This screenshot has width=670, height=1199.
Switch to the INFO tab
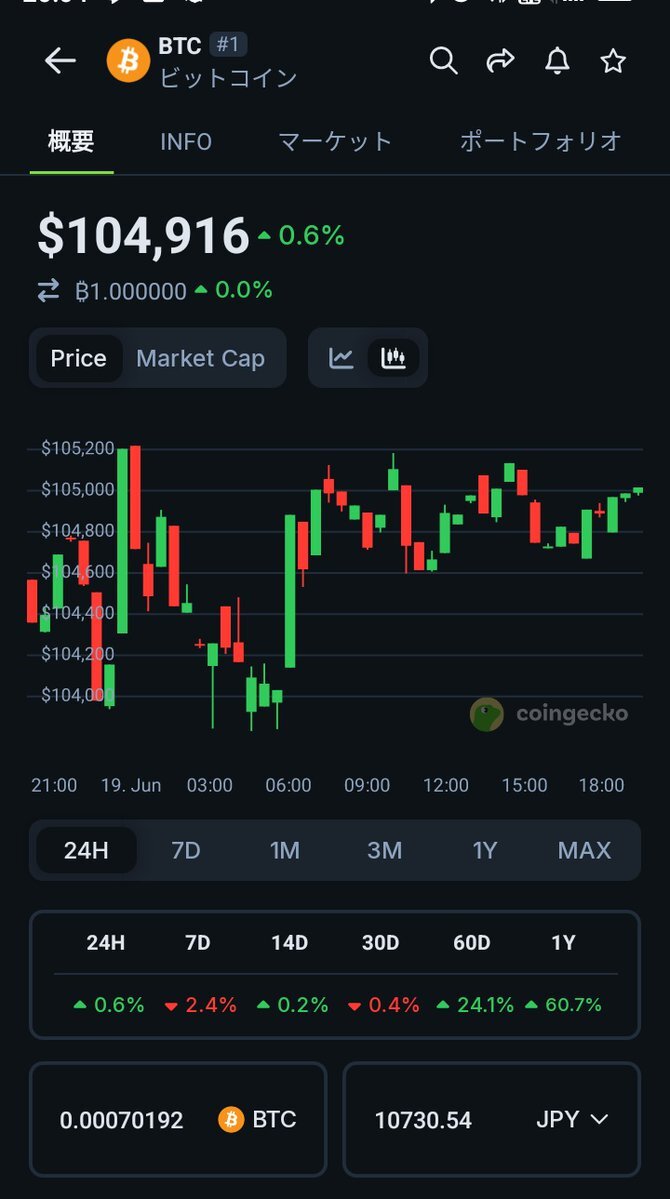186,141
